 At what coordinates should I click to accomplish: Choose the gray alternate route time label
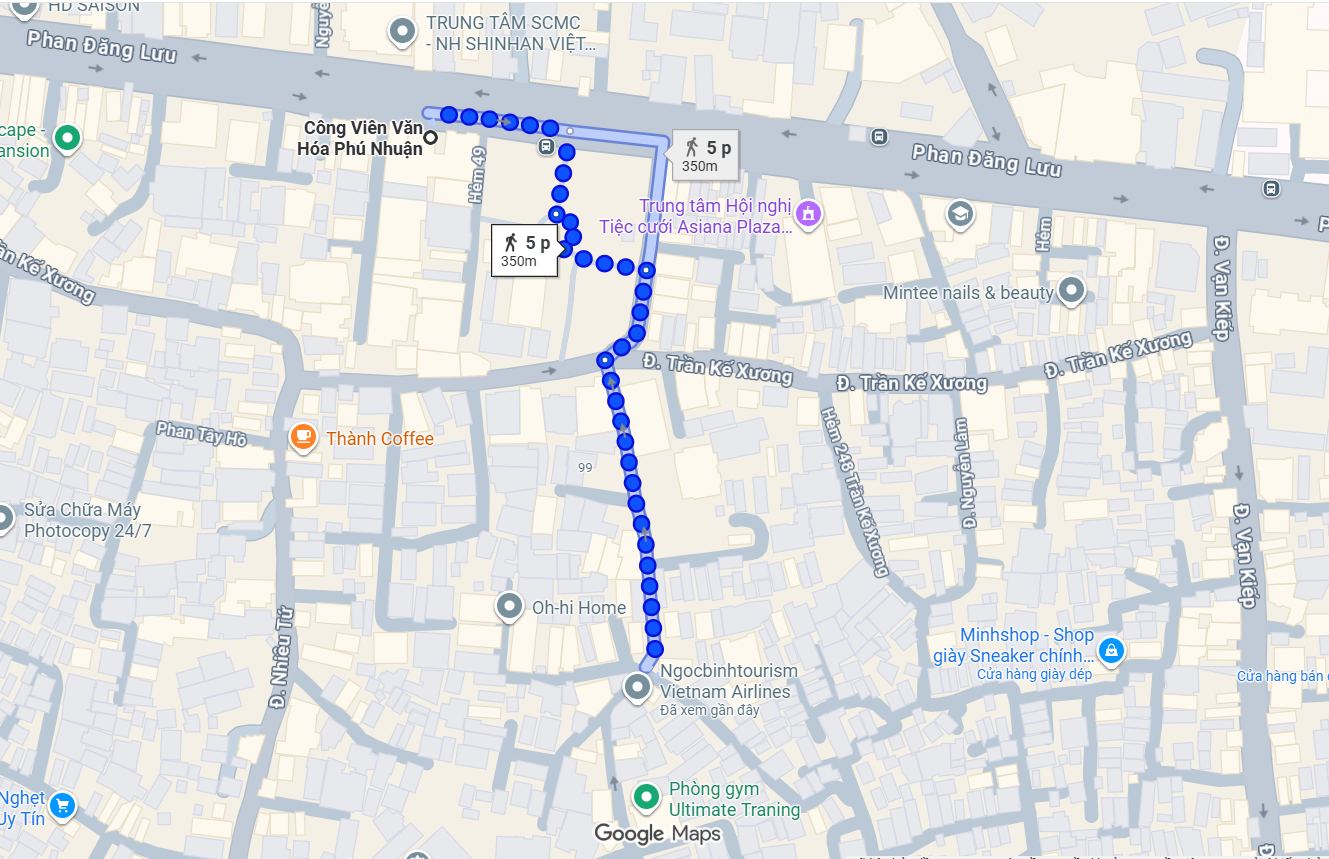pos(704,156)
